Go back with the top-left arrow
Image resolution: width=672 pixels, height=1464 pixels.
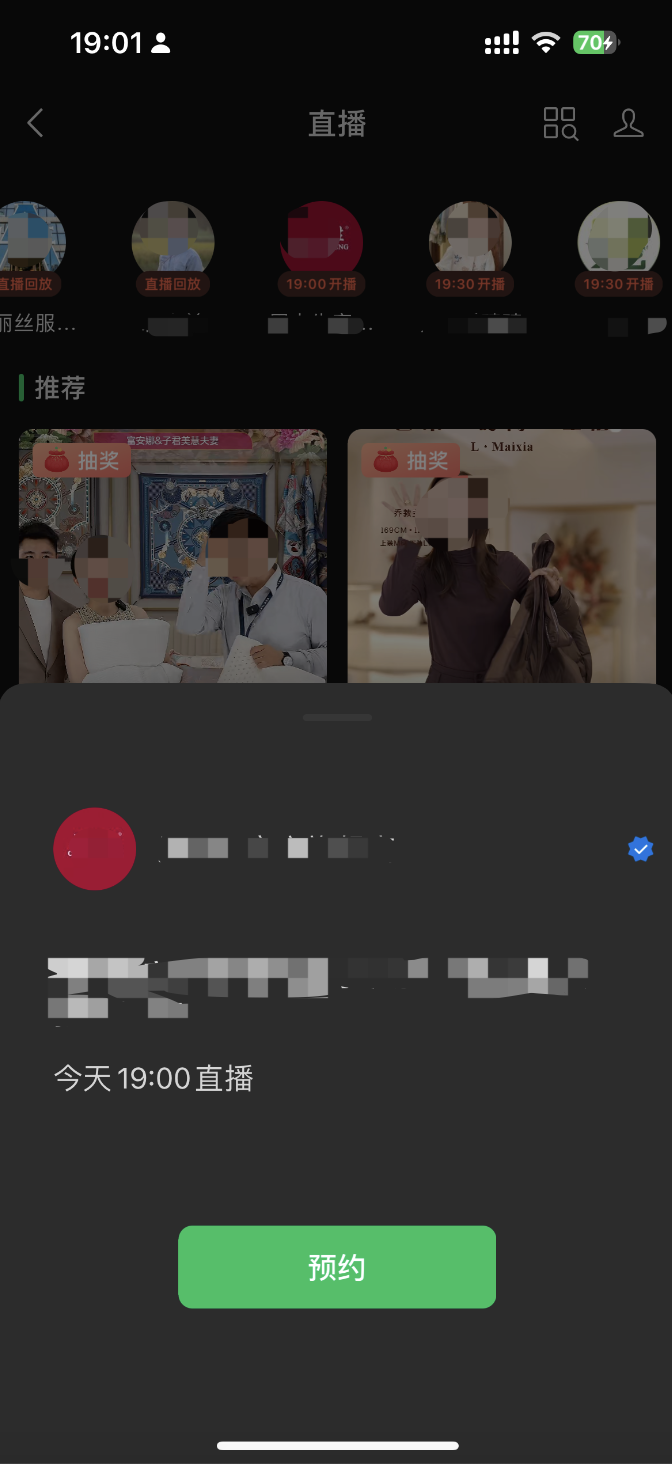point(35,123)
